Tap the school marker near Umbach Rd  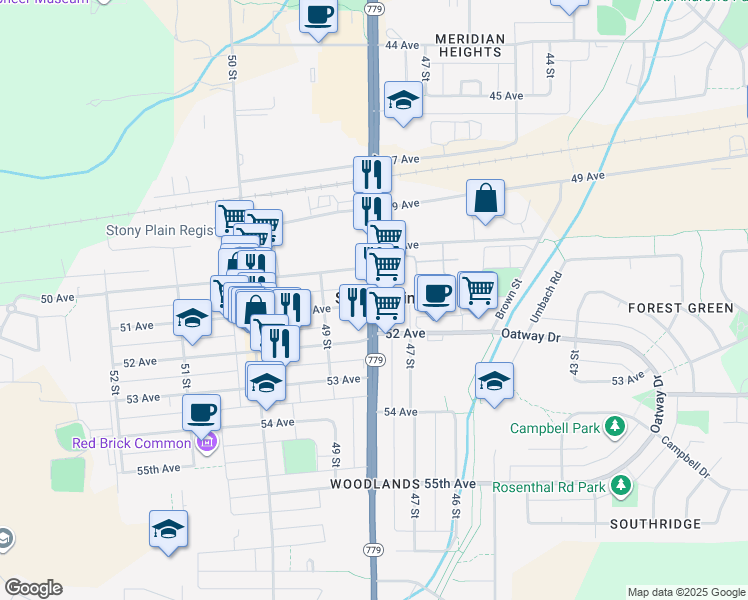click(494, 382)
